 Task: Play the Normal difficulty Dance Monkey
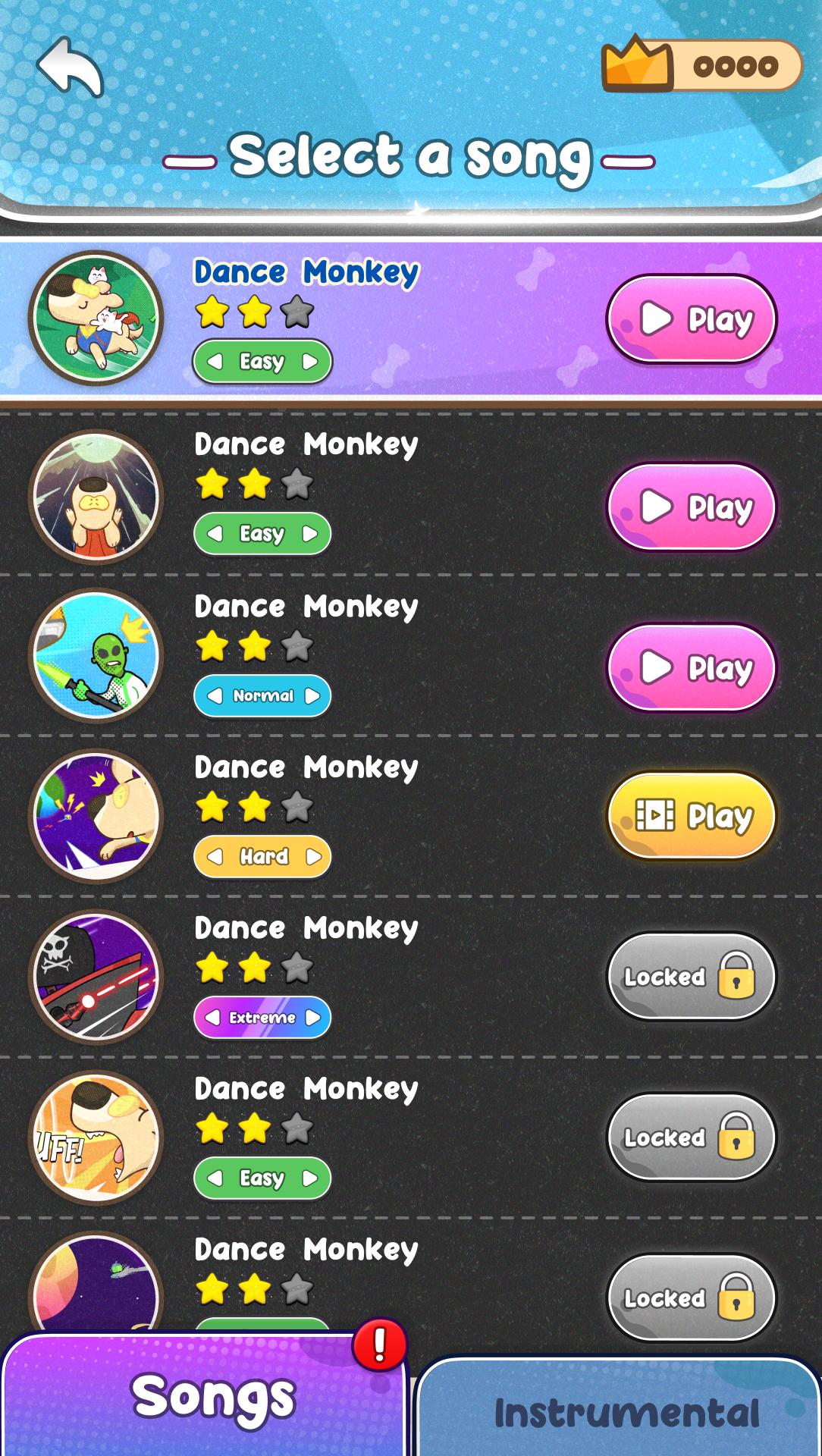pos(692,668)
